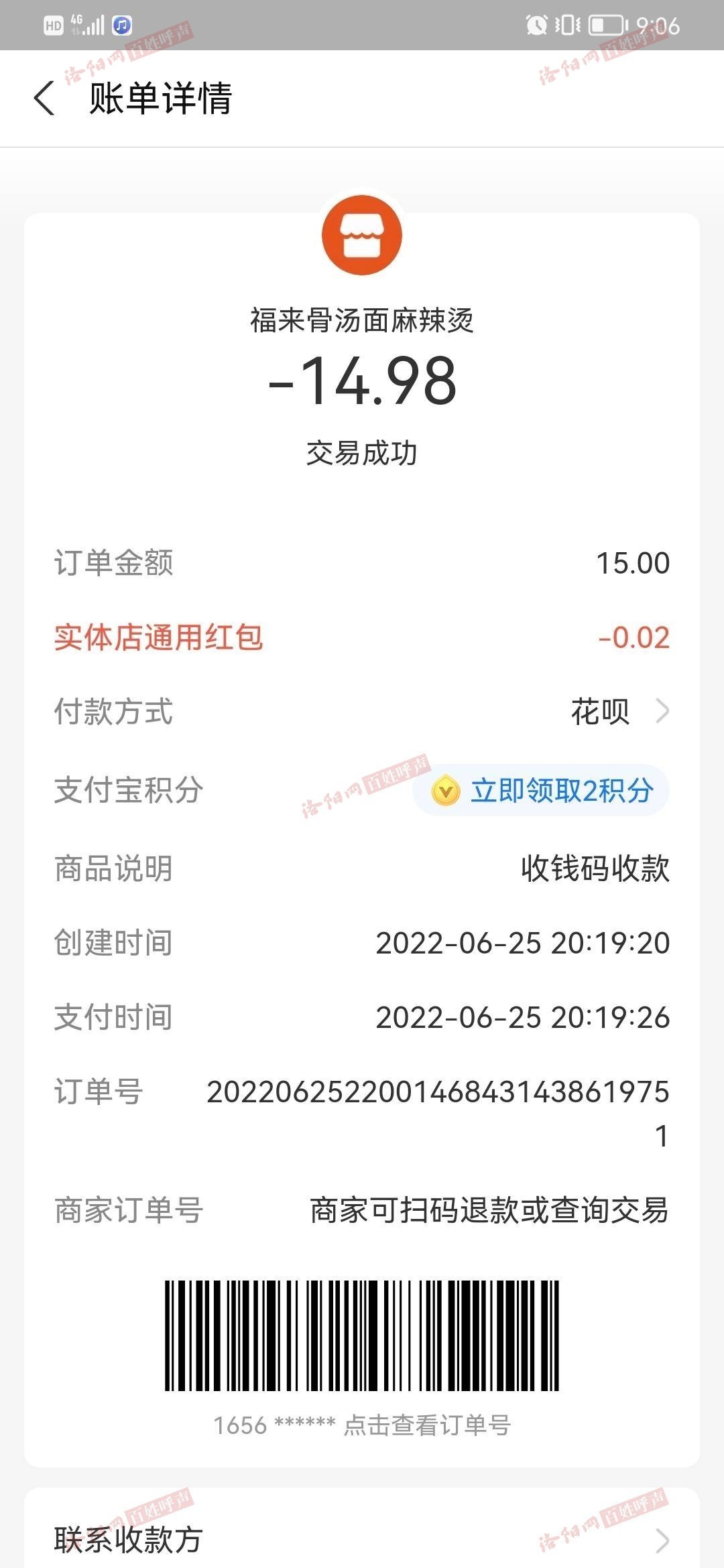Open 联系收款方 row
Viewport: 724px width, 1568px height.
pyautogui.click(x=362, y=1540)
